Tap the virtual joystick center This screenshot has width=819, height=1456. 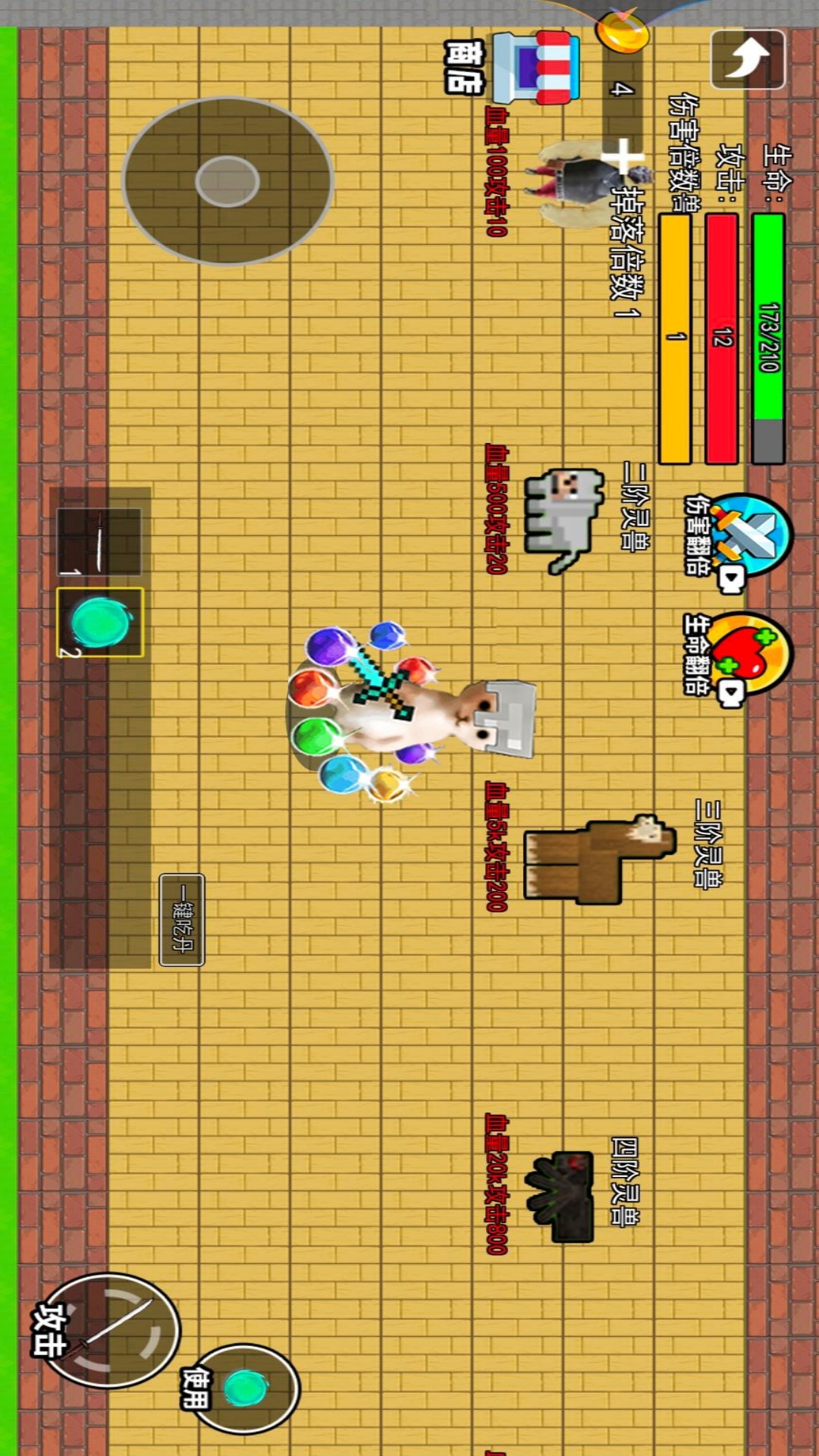pyautogui.click(x=227, y=181)
